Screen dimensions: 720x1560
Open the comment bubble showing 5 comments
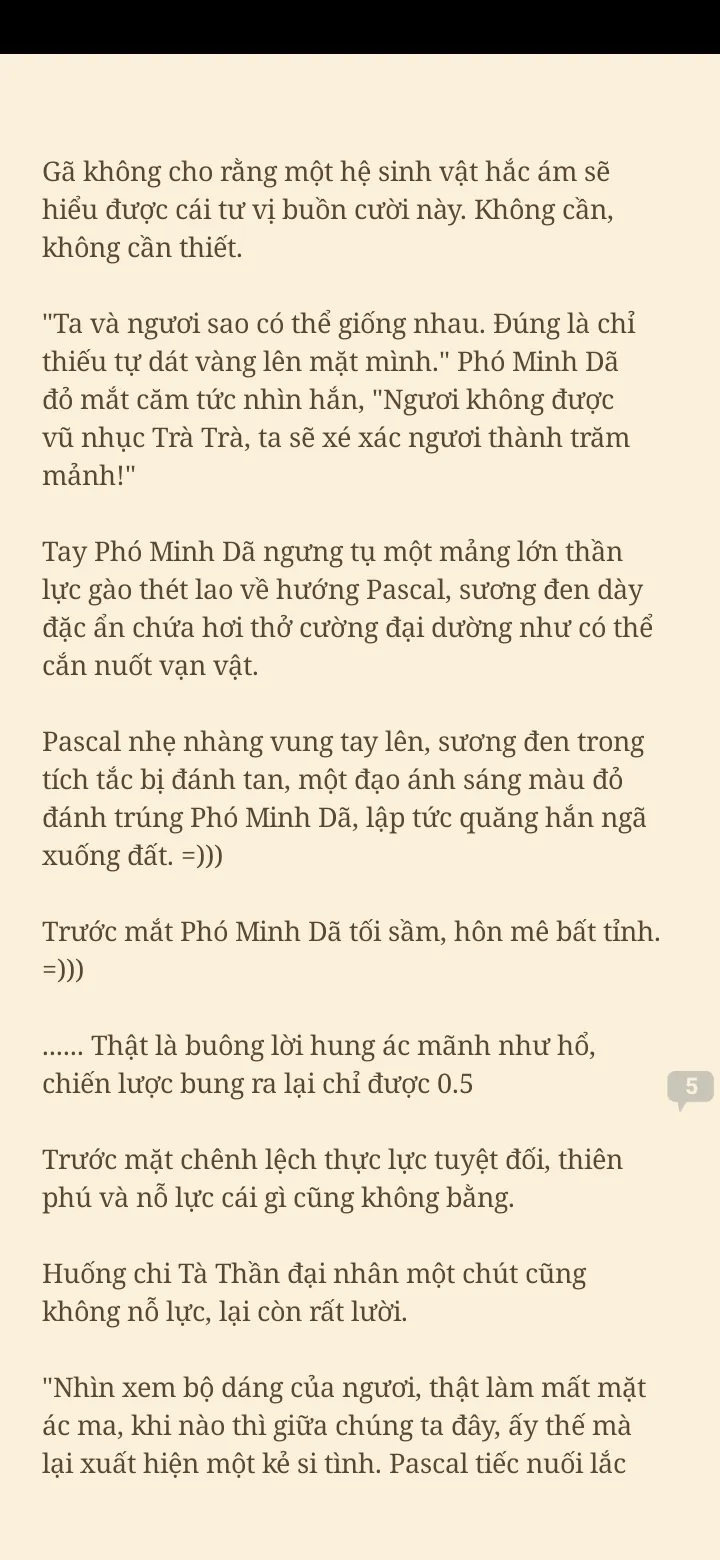click(690, 1087)
